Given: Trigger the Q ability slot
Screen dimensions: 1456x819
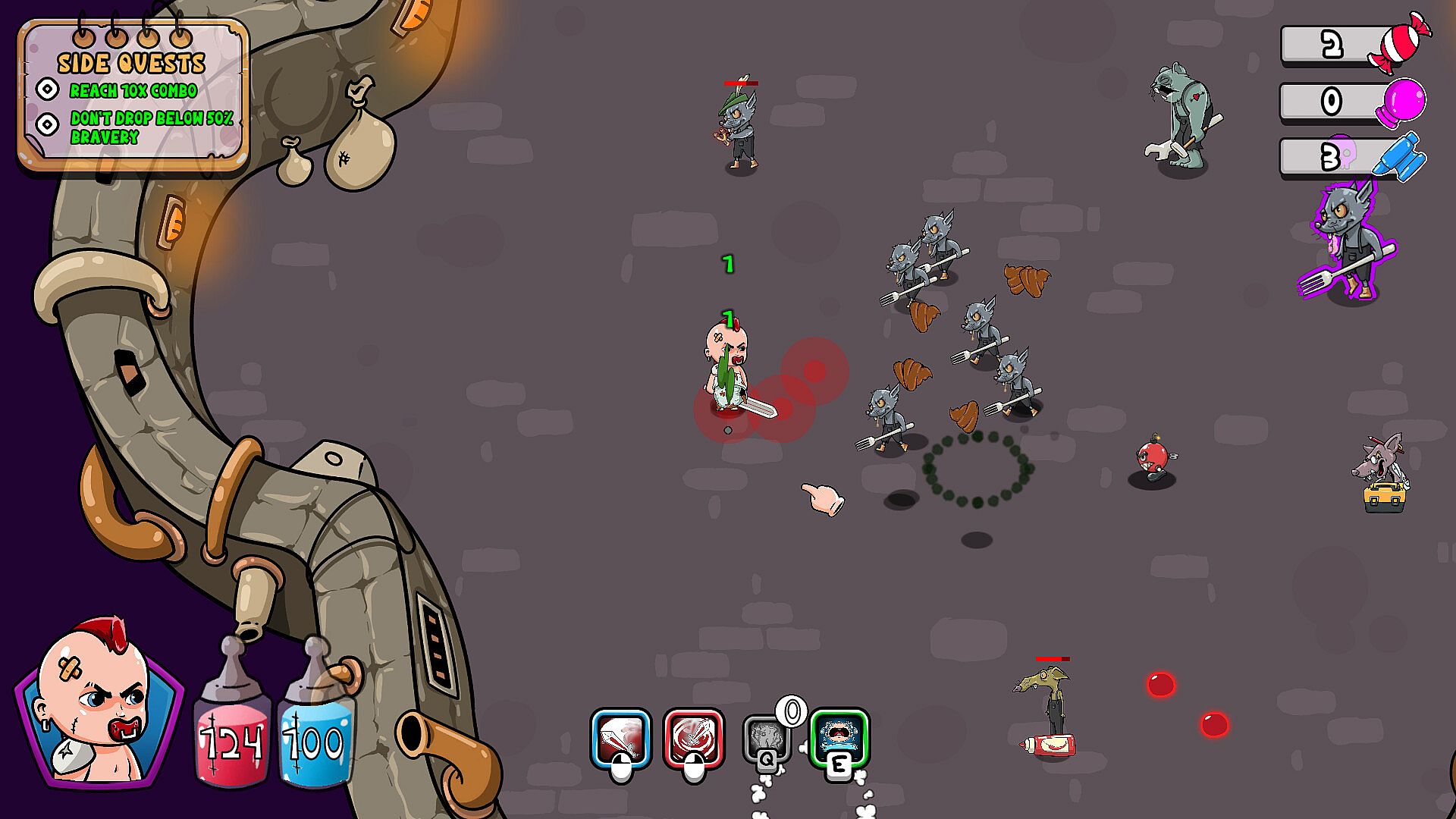Looking at the screenshot, I should pyautogui.click(x=767, y=738).
